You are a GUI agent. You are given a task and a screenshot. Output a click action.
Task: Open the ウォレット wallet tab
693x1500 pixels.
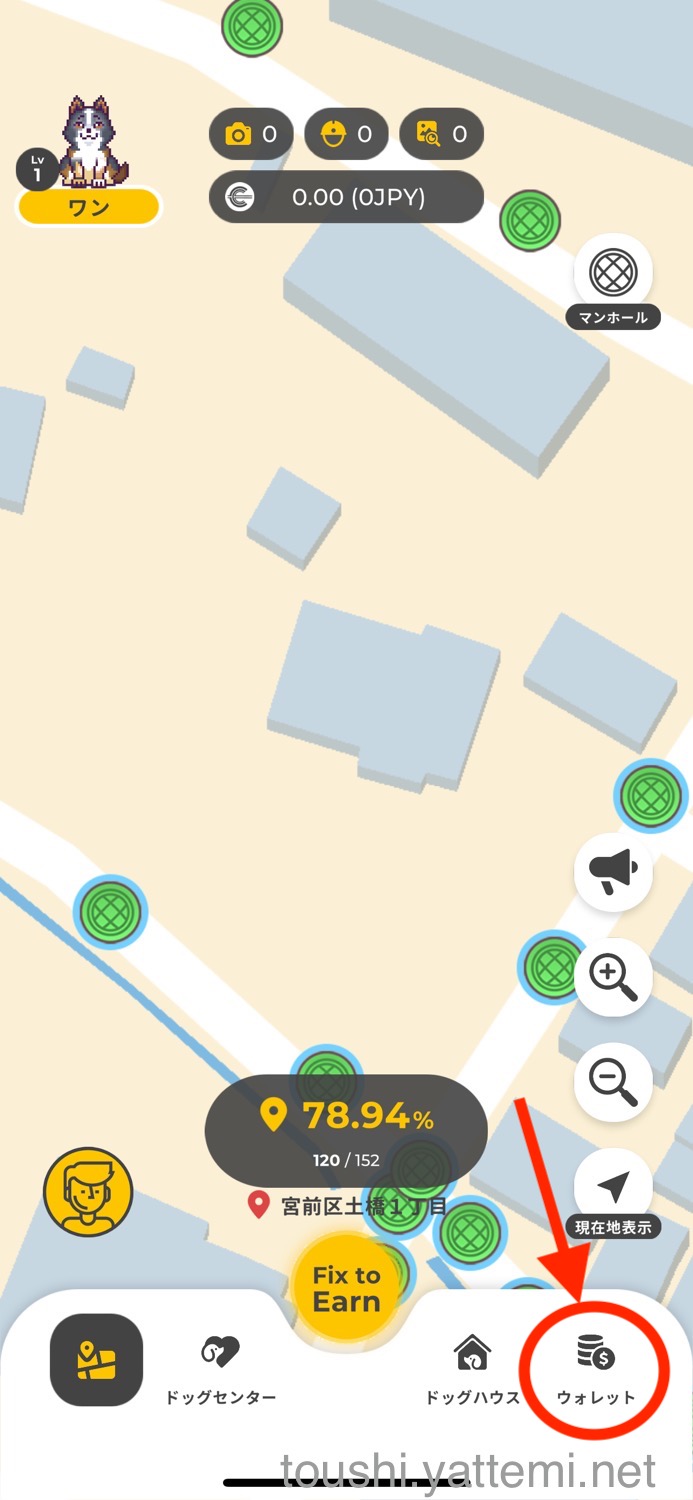point(596,1370)
